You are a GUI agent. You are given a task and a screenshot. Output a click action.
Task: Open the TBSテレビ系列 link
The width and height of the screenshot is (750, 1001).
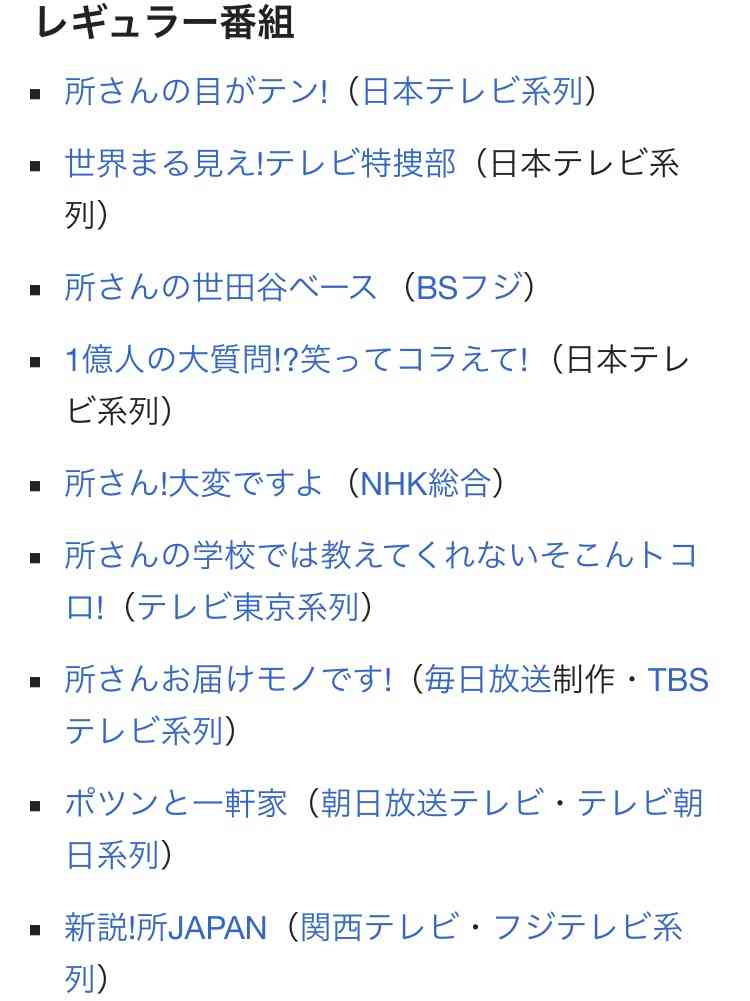pos(678,680)
